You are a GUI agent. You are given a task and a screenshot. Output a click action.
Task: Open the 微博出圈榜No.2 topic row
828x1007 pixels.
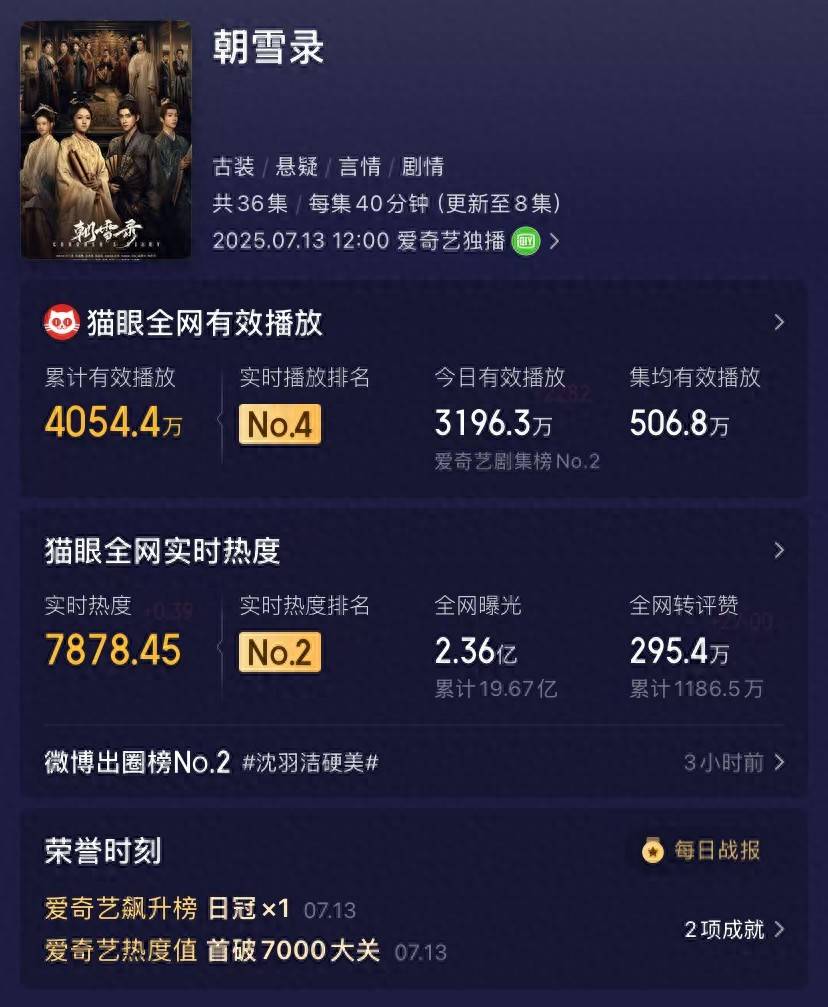[x=414, y=762]
